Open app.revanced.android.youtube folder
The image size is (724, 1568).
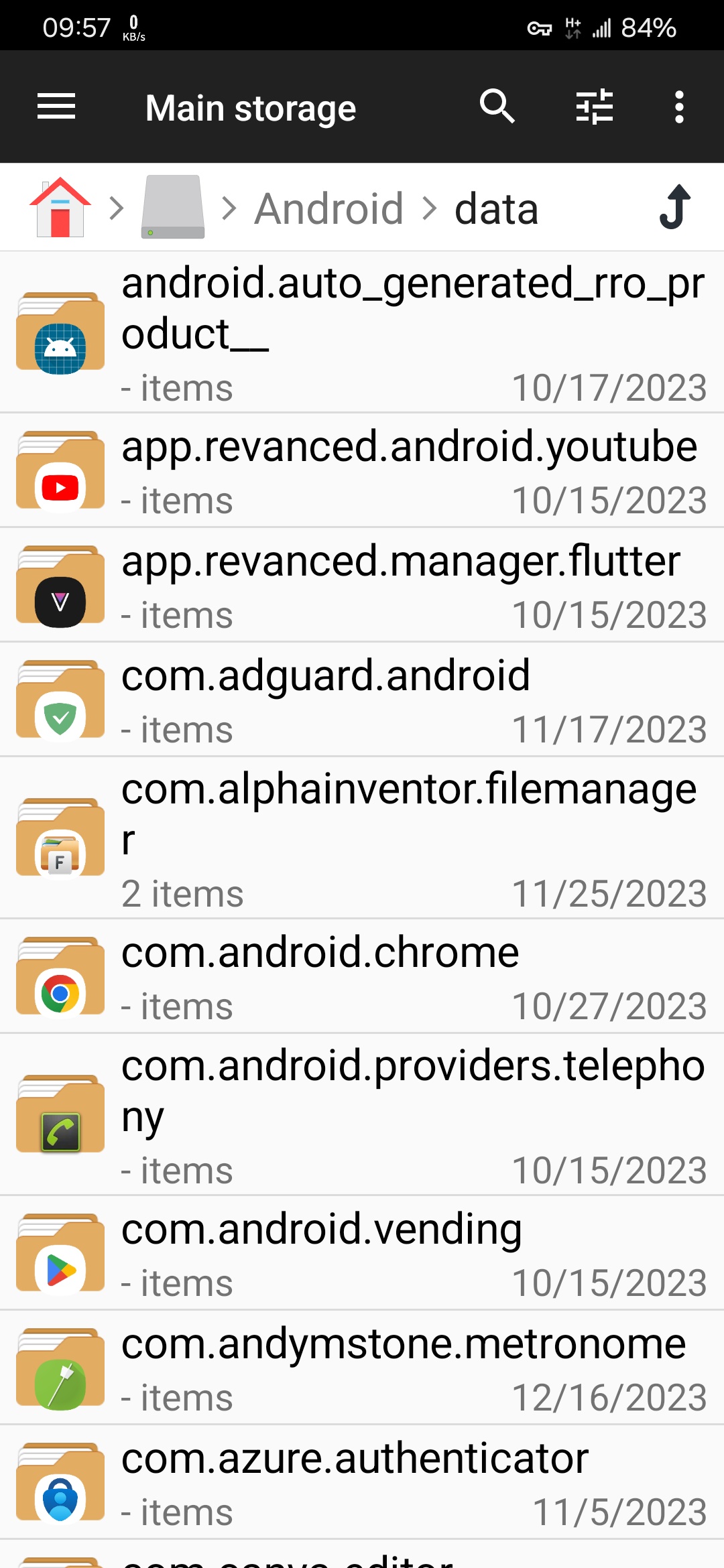pos(362,470)
